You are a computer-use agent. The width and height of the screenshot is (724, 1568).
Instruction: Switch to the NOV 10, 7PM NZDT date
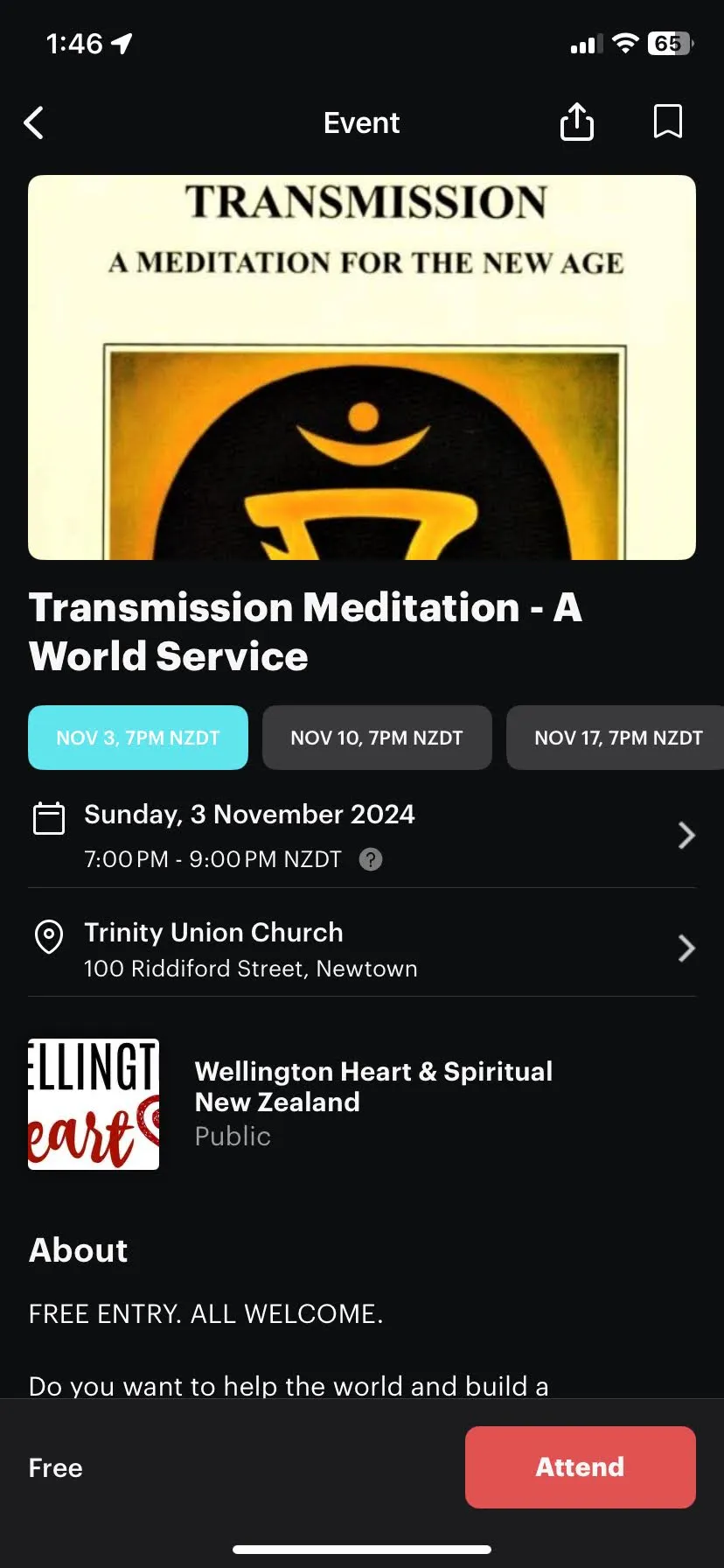click(377, 738)
